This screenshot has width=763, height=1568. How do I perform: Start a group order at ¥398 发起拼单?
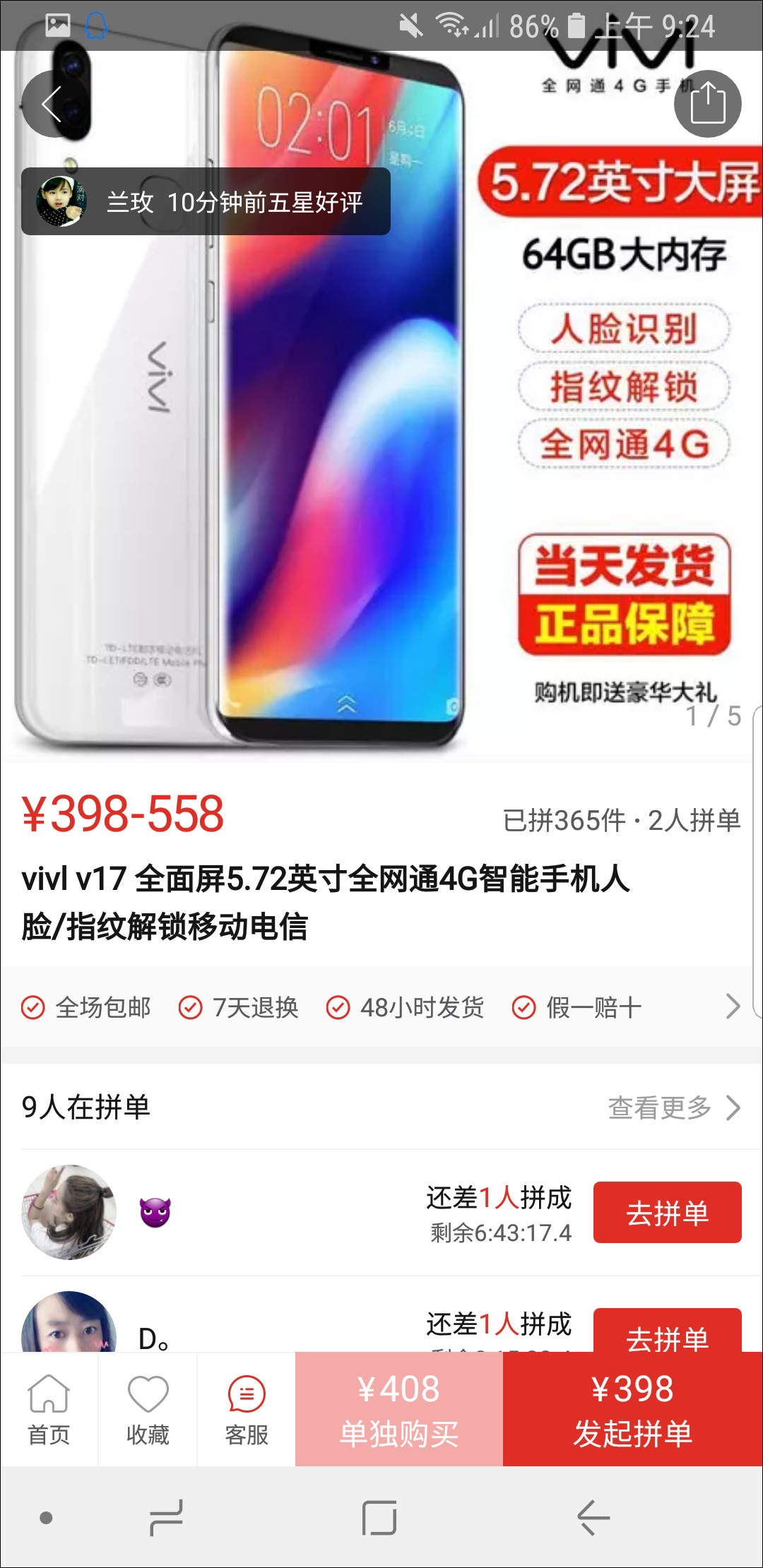pyautogui.click(x=632, y=1410)
